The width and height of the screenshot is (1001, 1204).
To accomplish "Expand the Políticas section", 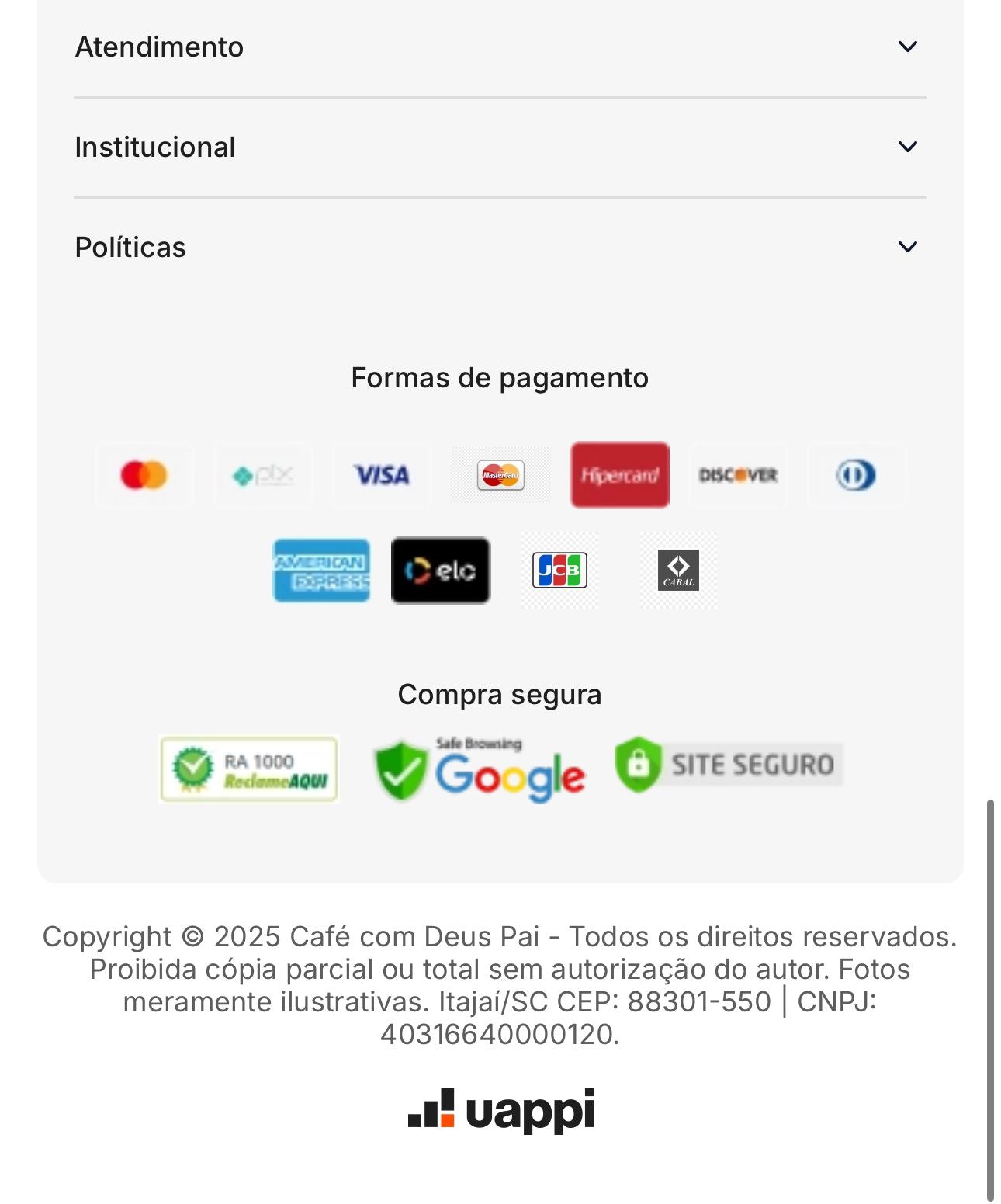I will [500, 248].
